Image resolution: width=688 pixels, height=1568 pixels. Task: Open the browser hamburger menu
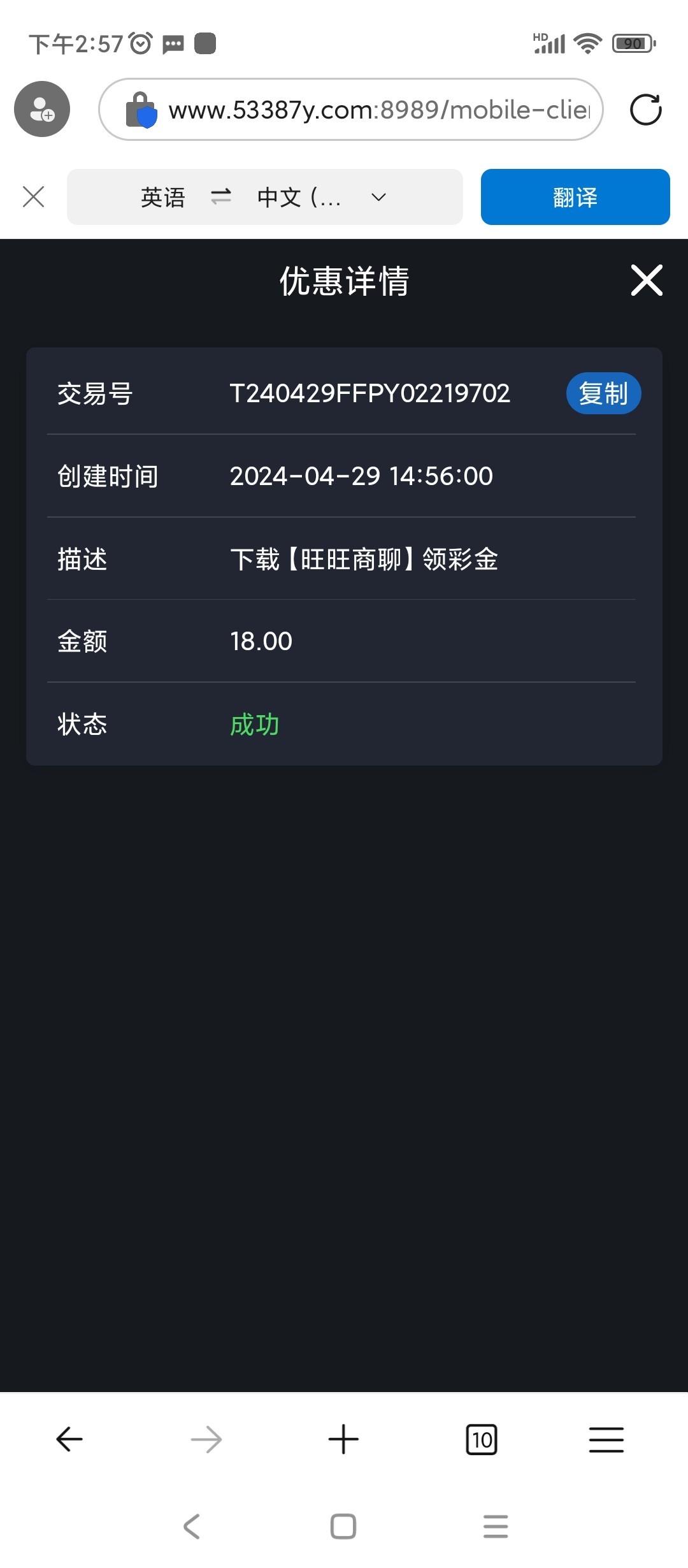click(606, 1439)
